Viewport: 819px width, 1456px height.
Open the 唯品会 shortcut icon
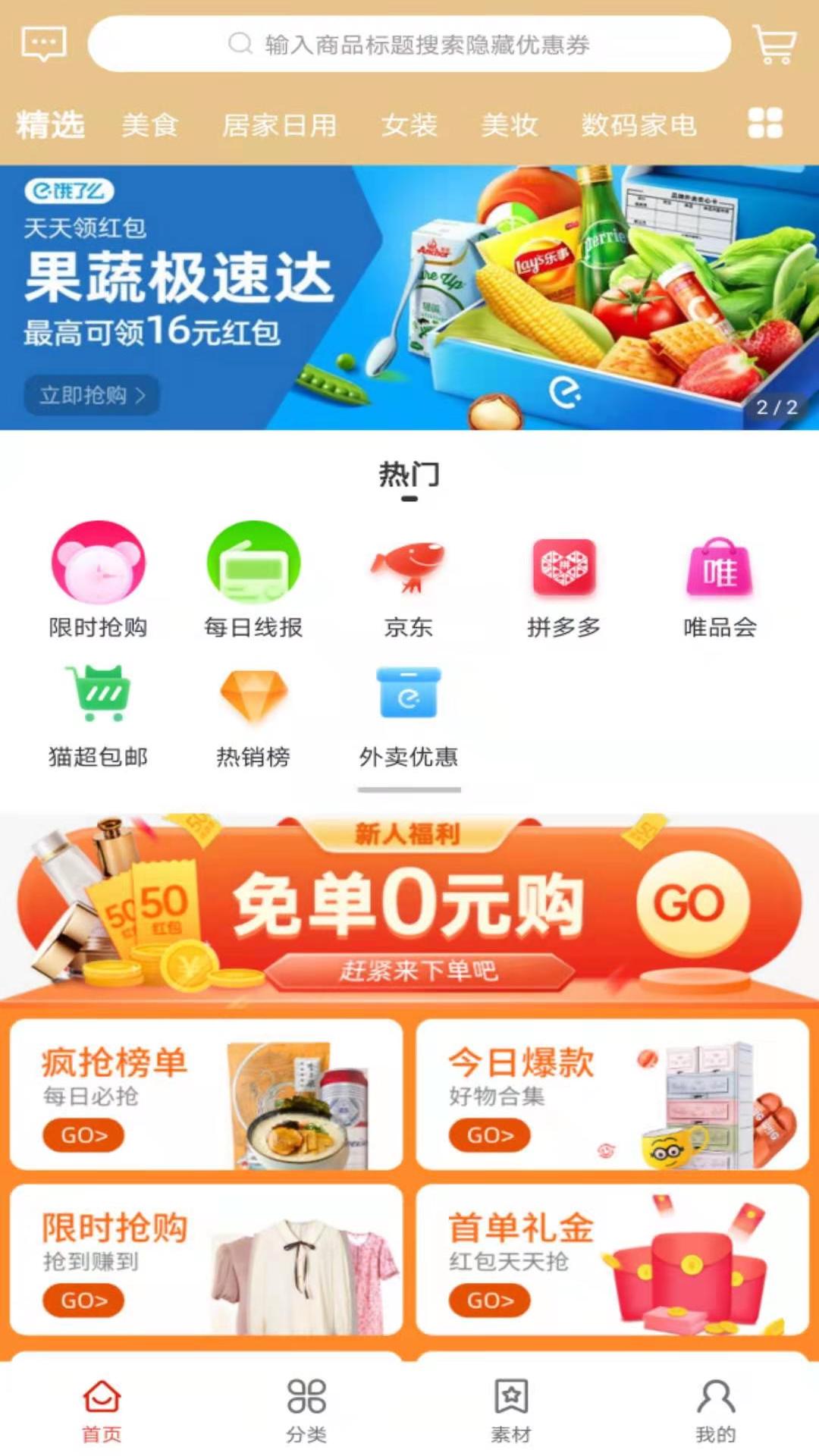click(718, 565)
